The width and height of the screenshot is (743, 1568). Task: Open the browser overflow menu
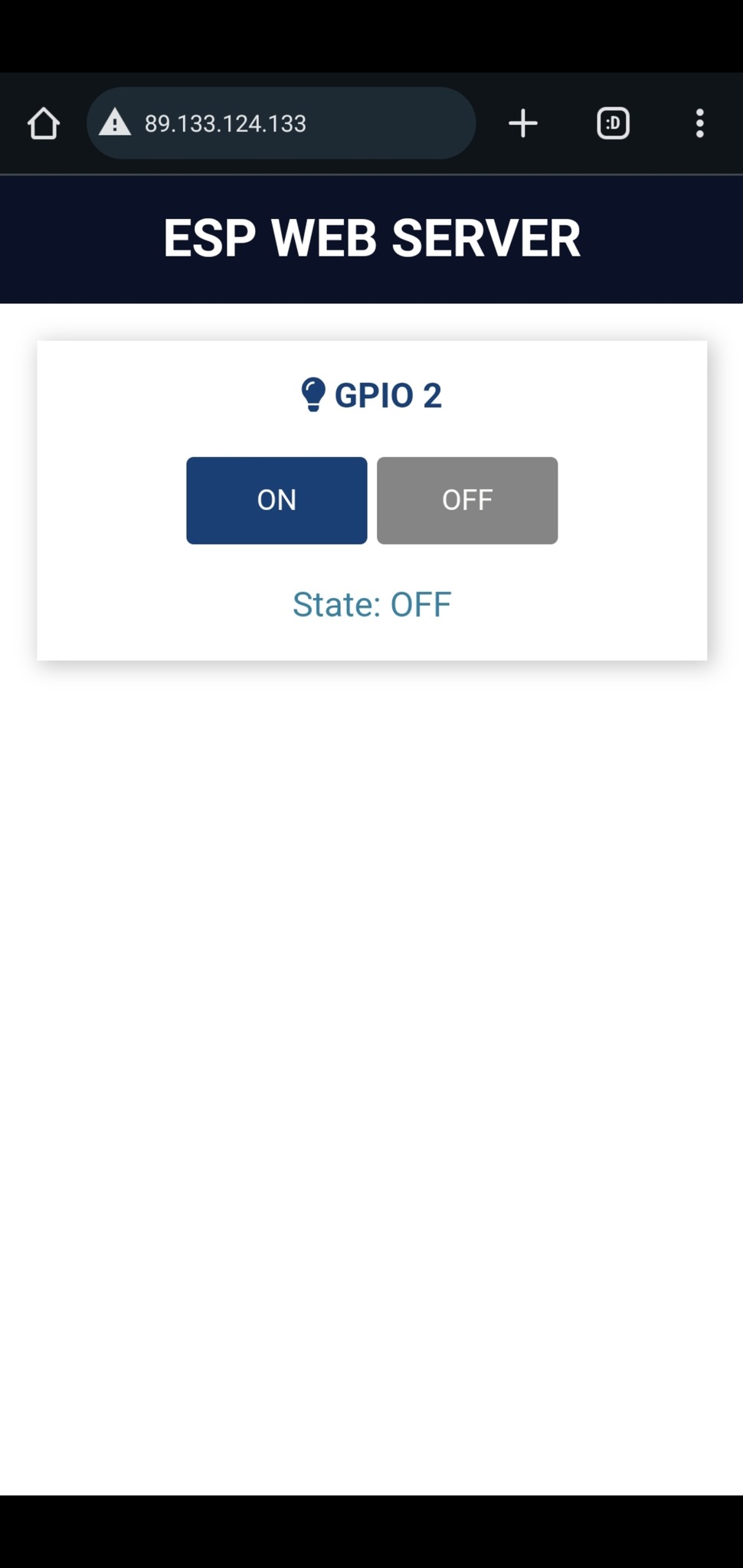coord(699,123)
